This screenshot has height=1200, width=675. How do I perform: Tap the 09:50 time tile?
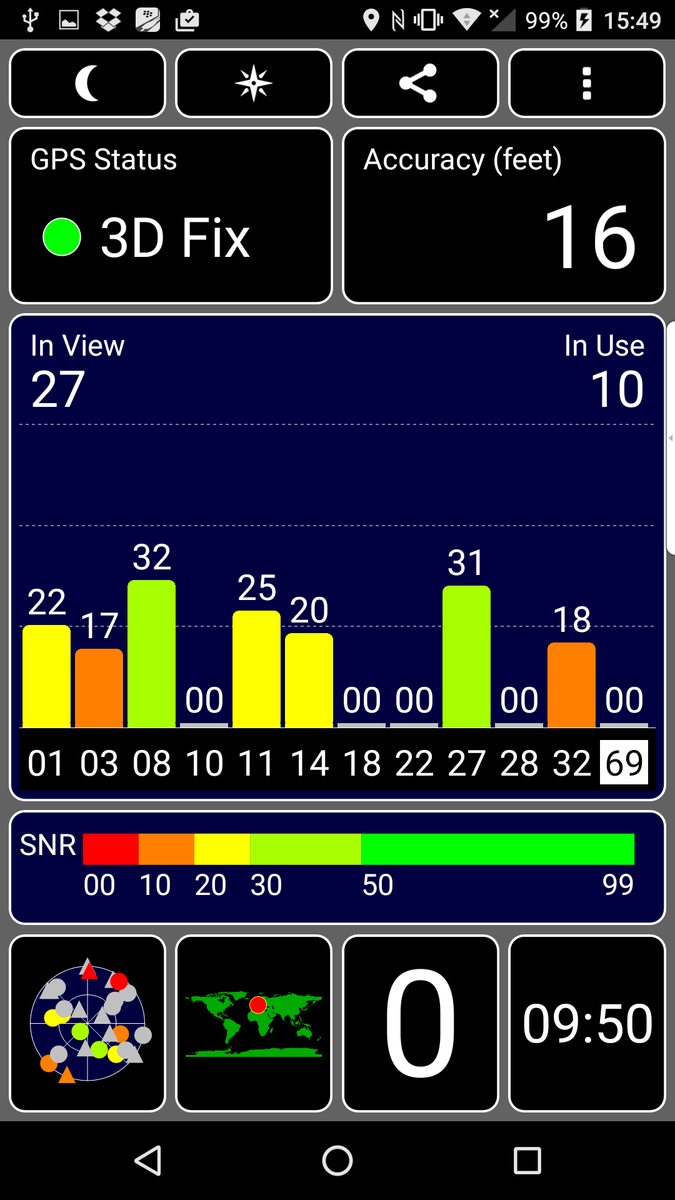pos(587,1023)
